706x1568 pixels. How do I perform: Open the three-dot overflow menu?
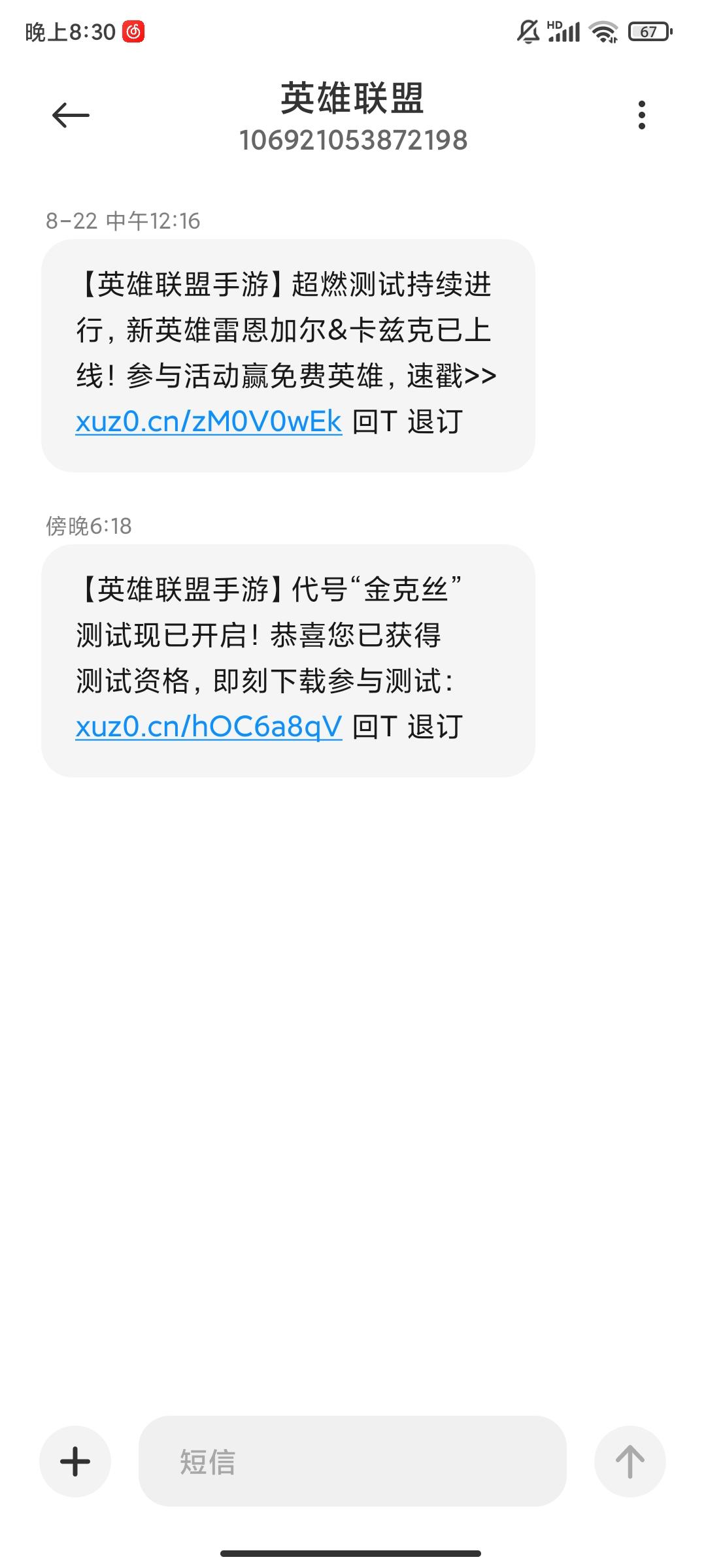click(x=642, y=115)
